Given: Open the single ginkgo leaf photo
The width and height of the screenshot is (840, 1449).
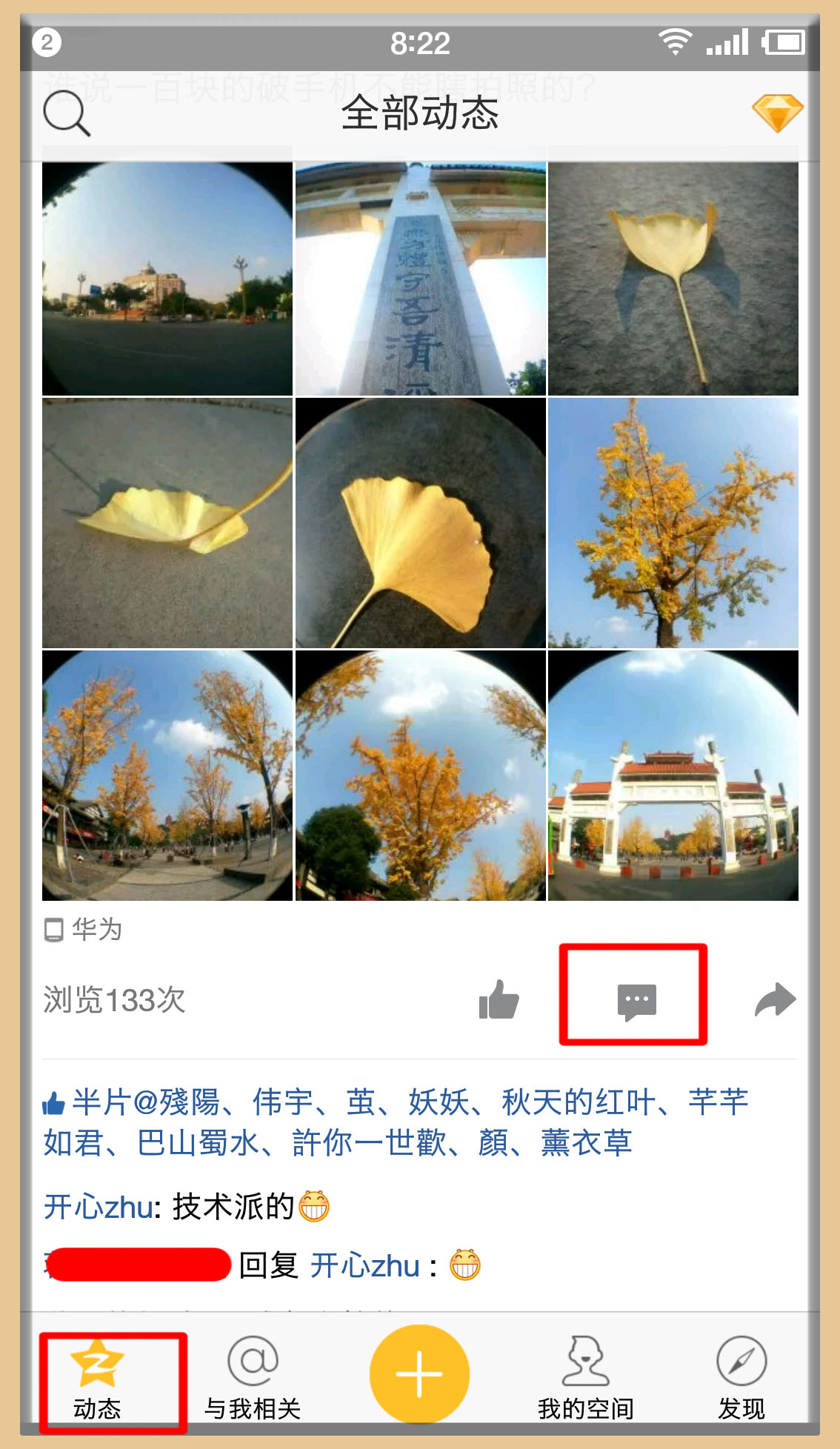Looking at the screenshot, I should pos(421,522).
